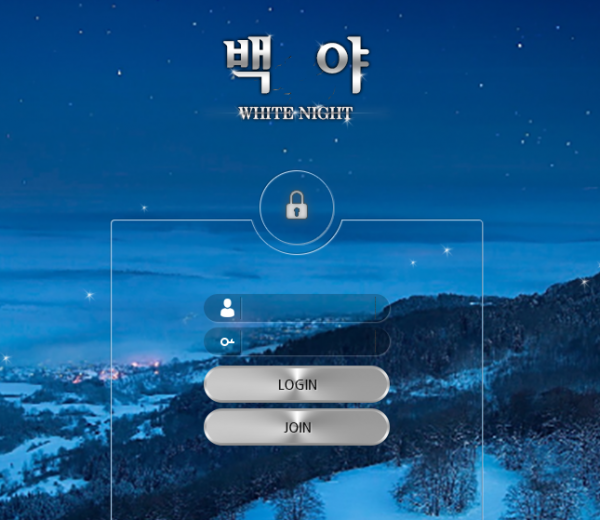This screenshot has height=520, width=600.
Task: Tap the username input field
Action: tap(310, 308)
